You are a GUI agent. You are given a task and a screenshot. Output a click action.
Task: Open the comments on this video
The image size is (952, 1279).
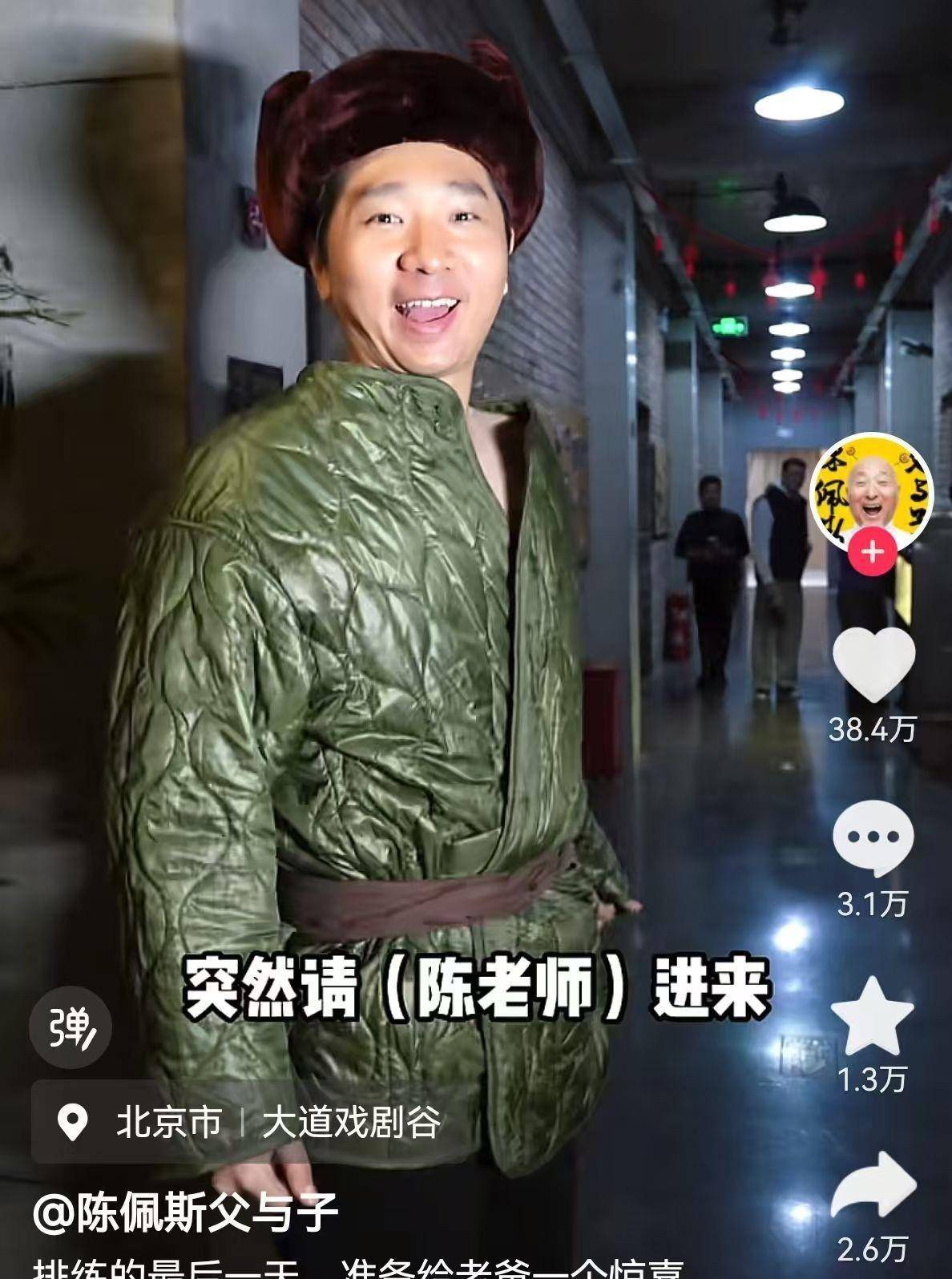[x=873, y=837]
